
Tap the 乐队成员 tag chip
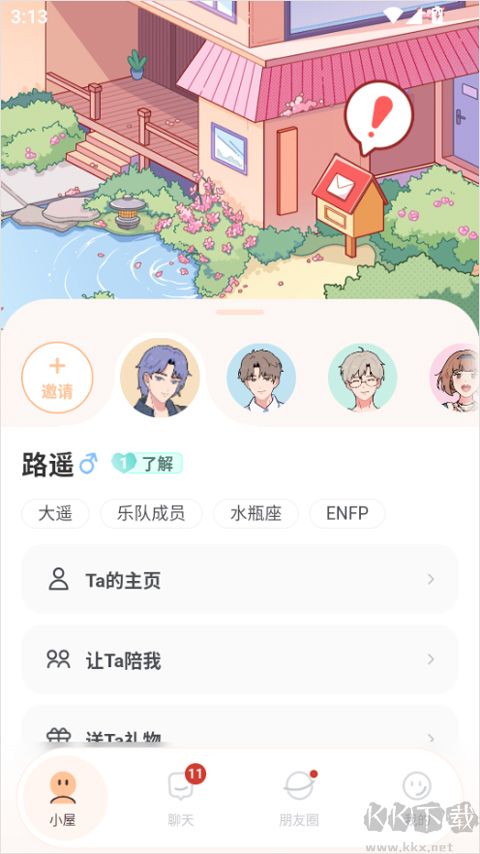(x=151, y=514)
